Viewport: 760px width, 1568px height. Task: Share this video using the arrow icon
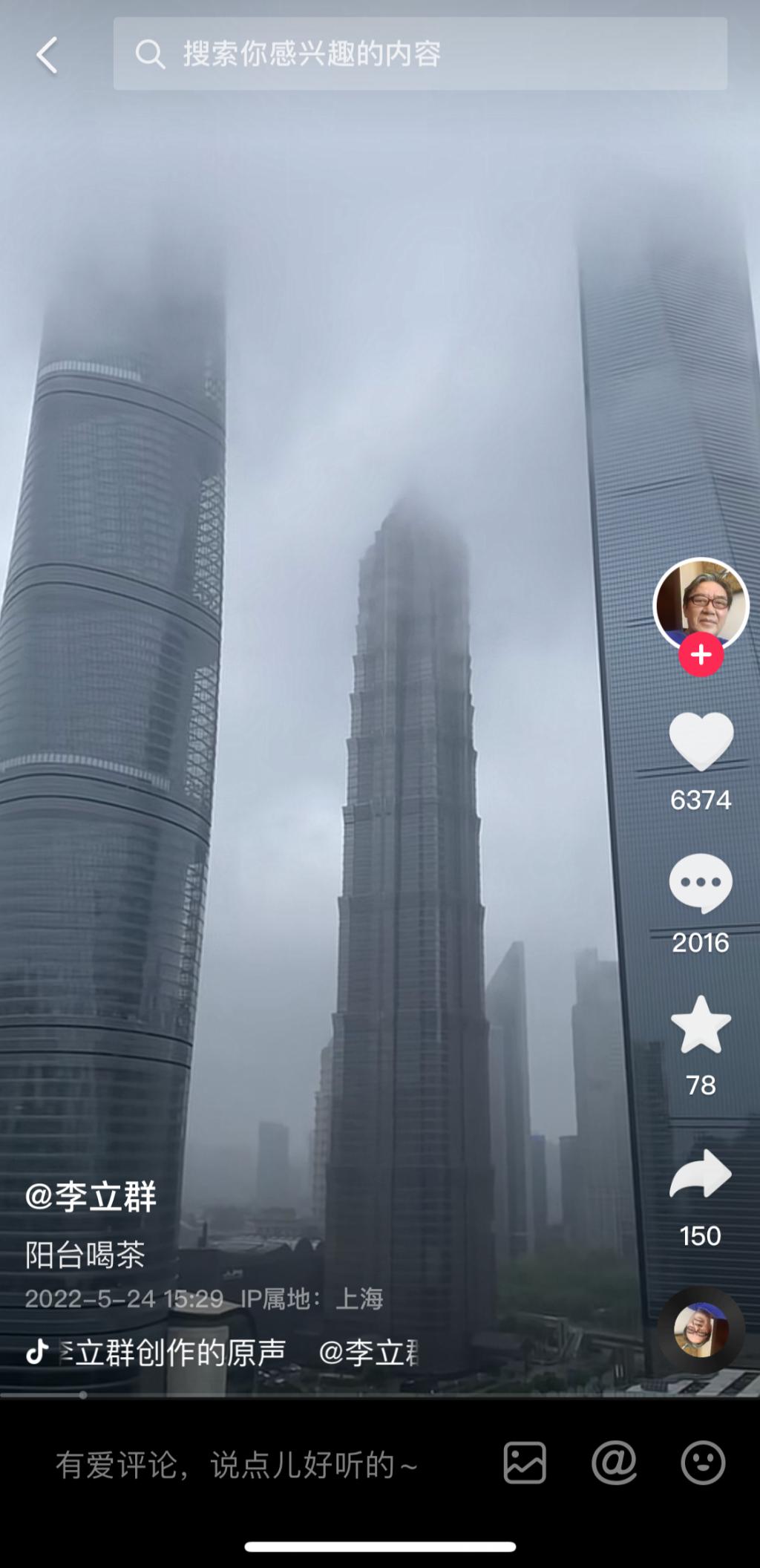click(x=701, y=1175)
